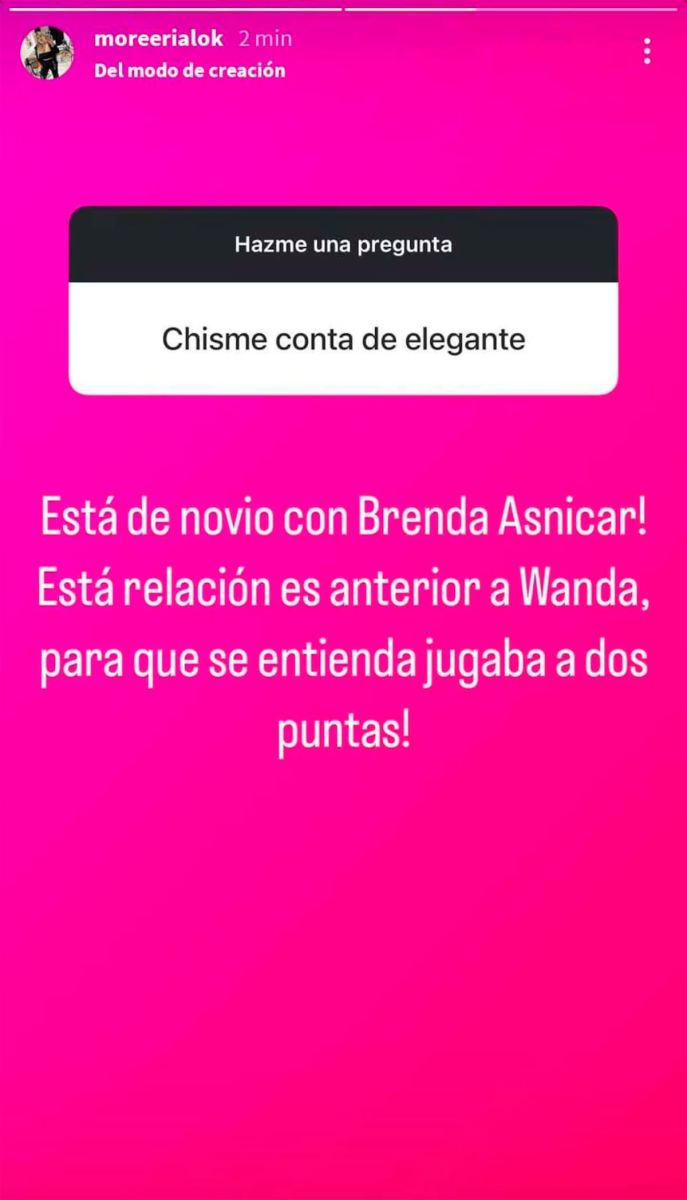Open moreerialok's profile picture
Viewport: 687px width, 1200px height.
pos(46,53)
